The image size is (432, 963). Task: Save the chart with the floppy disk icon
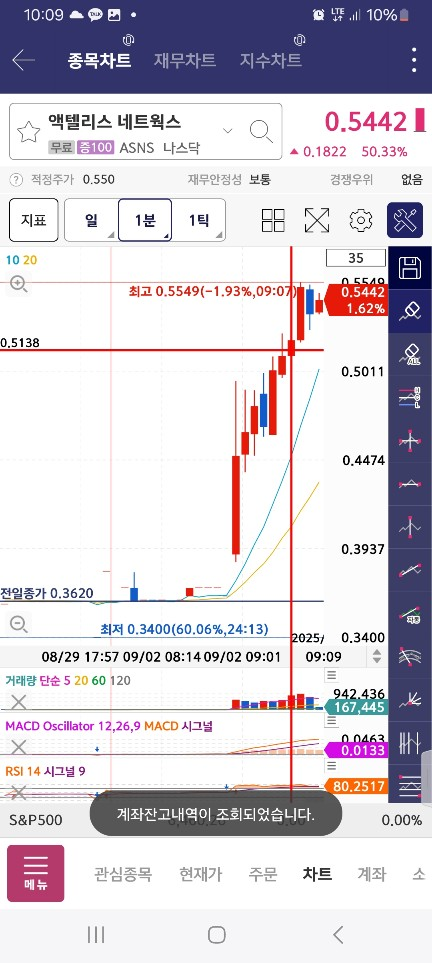(410, 268)
